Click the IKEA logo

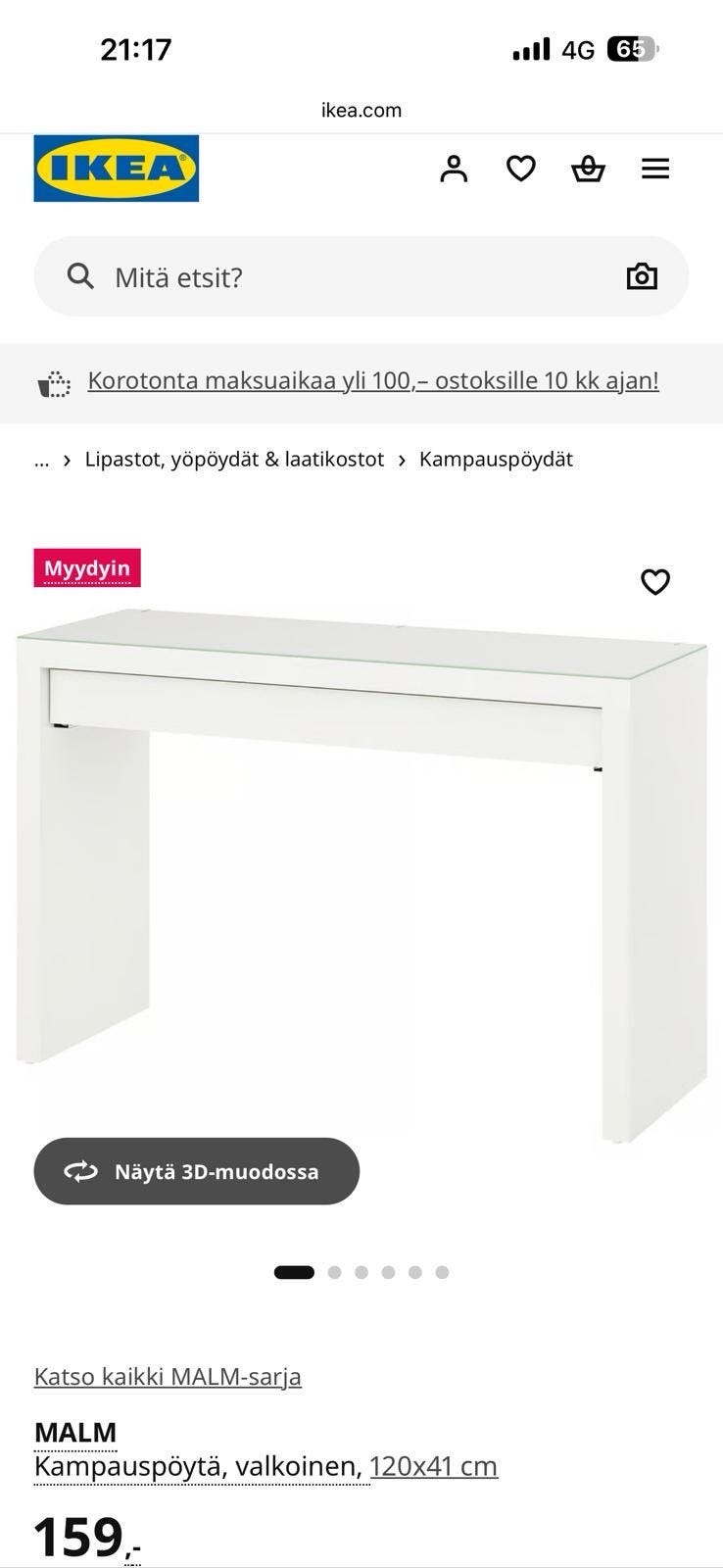point(116,168)
